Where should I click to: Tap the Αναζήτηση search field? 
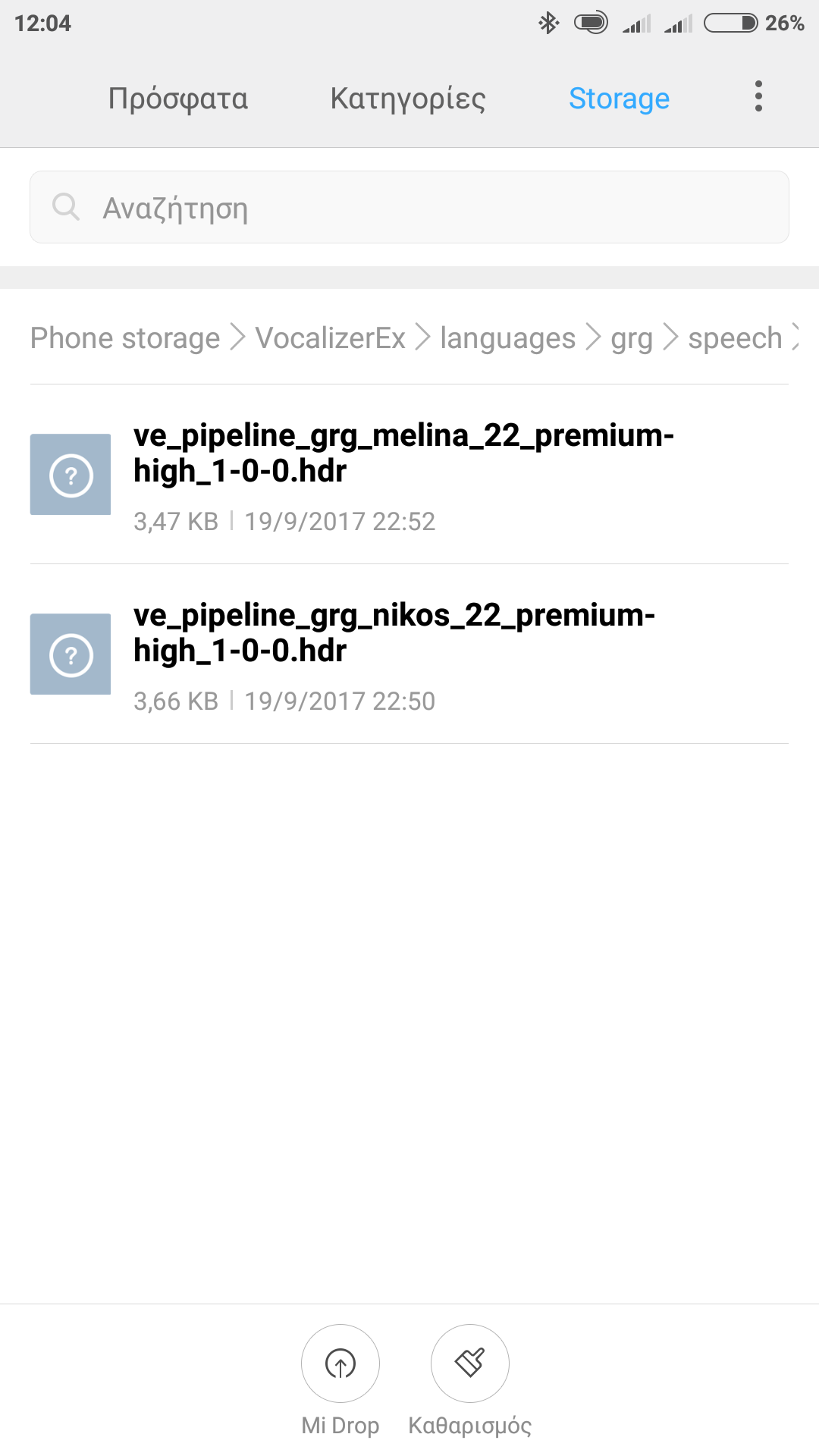pos(409,207)
